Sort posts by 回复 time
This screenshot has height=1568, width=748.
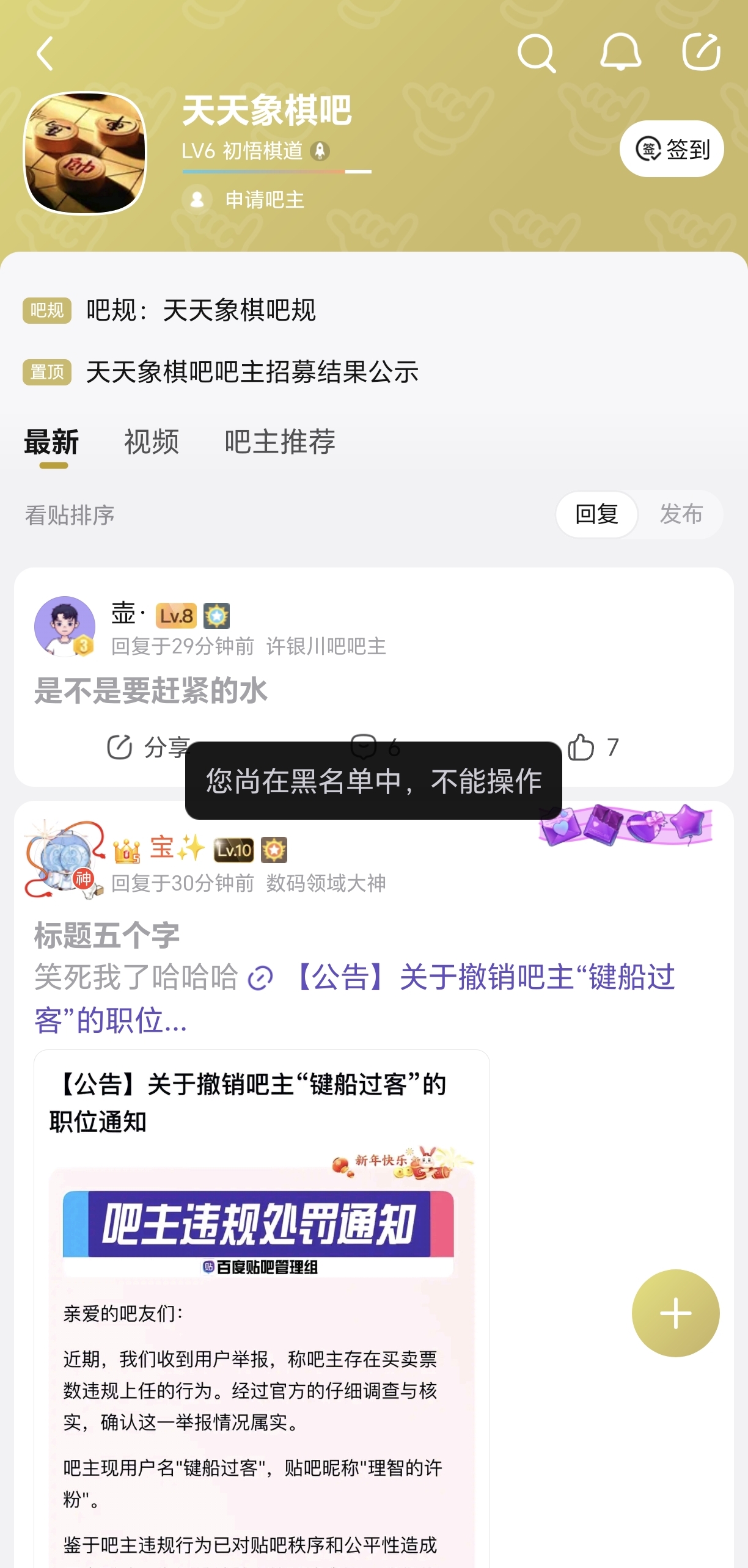(596, 514)
